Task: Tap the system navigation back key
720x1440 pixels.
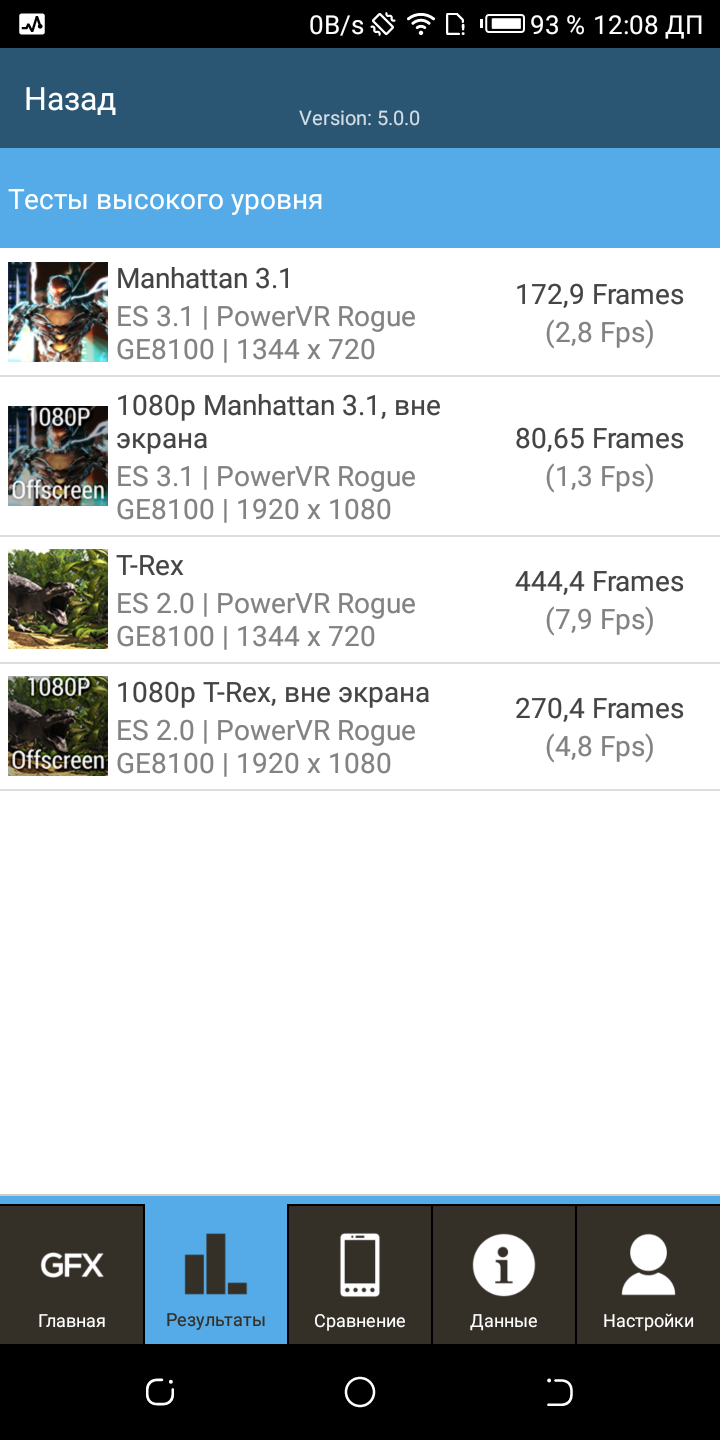Action: (558, 1391)
